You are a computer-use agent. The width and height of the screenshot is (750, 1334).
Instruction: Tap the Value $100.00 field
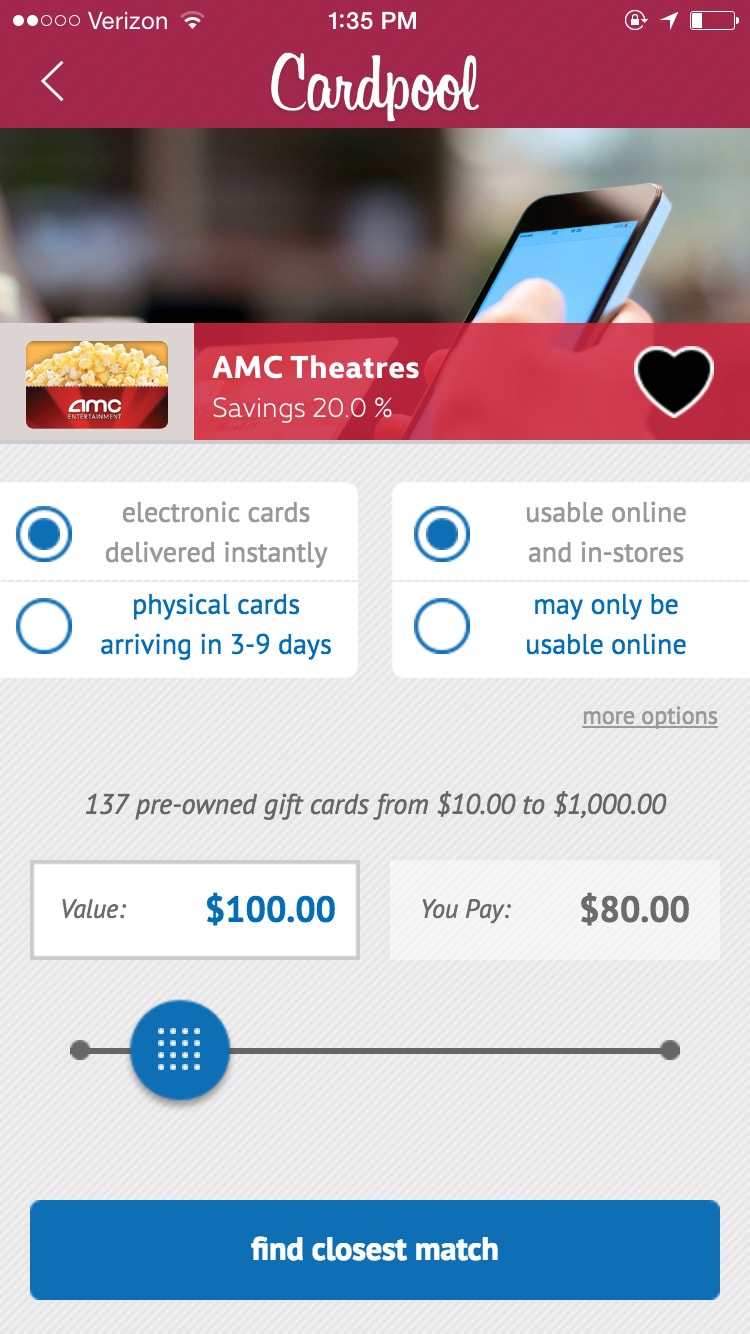click(195, 910)
